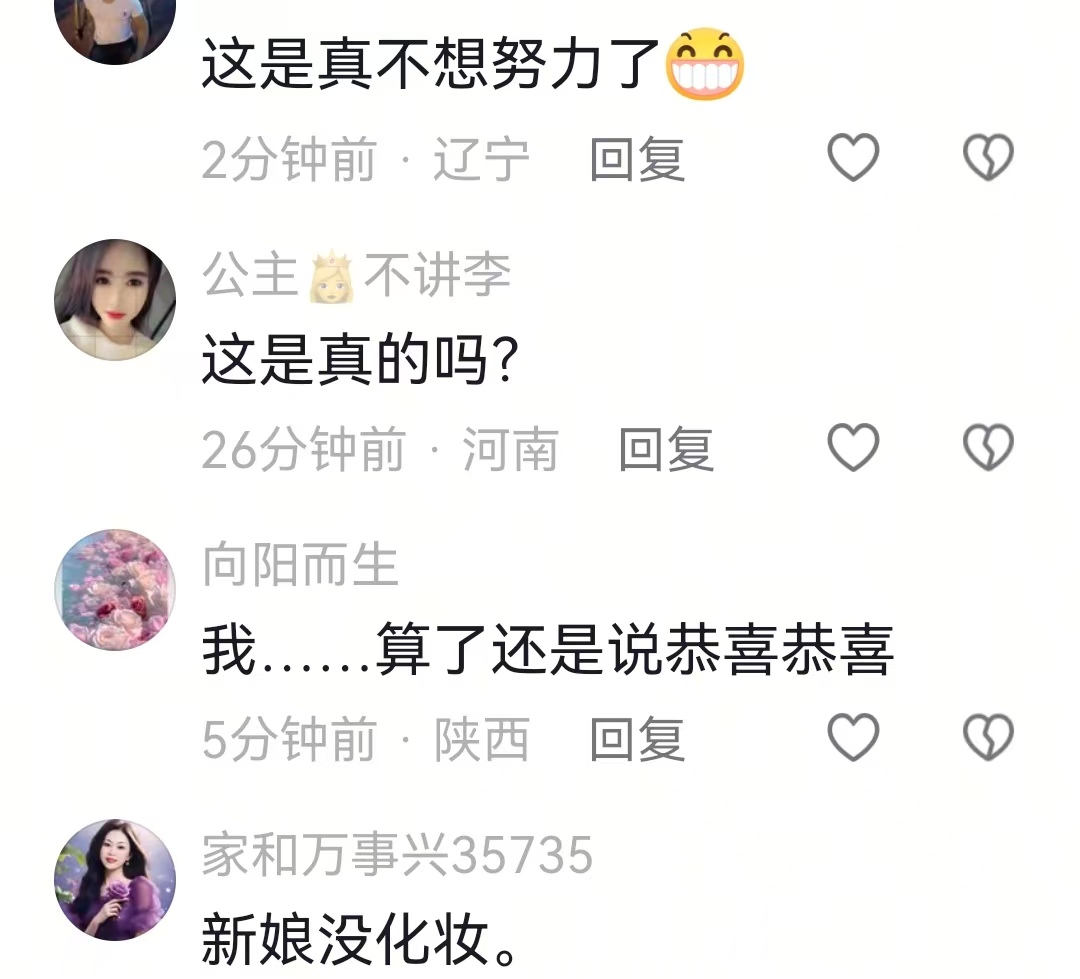1080x979 pixels.
Task: Tap username 家和万事兴35735
Action: coord(397,856)
